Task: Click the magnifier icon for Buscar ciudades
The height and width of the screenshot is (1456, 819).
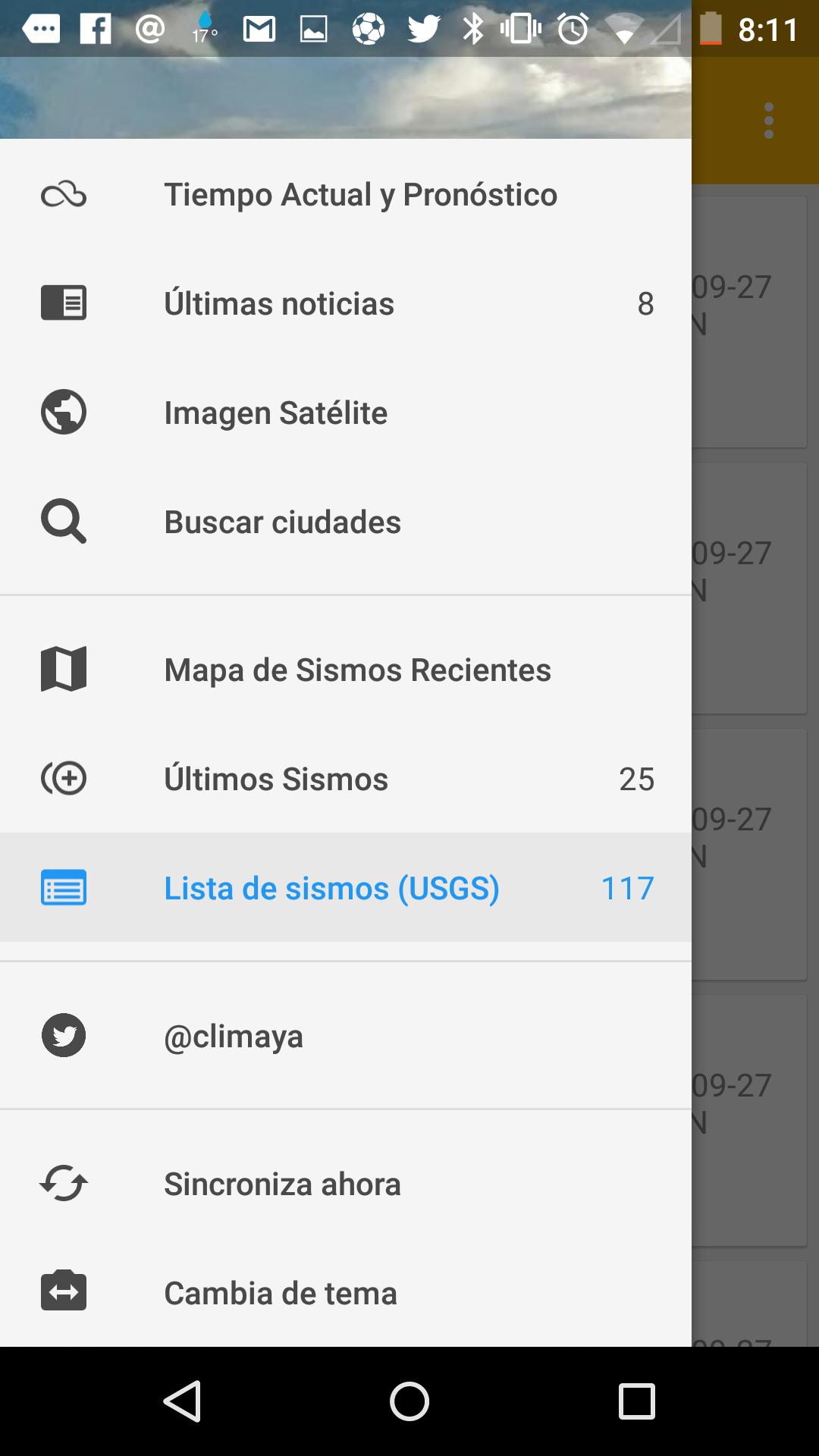Action: point(64,521)
